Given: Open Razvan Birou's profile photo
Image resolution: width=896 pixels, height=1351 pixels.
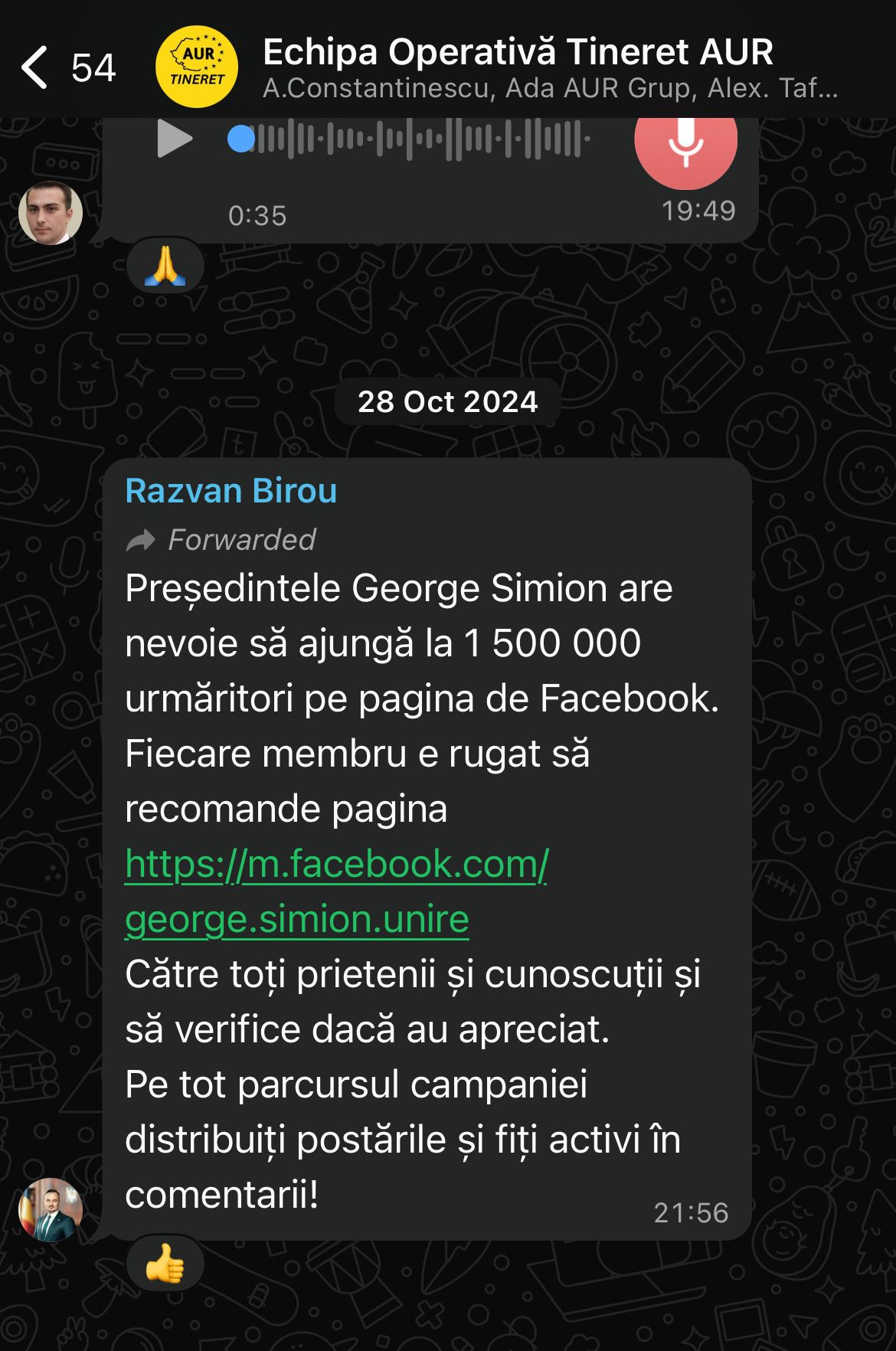Looking at the screenshot, I should [51, 1209].
